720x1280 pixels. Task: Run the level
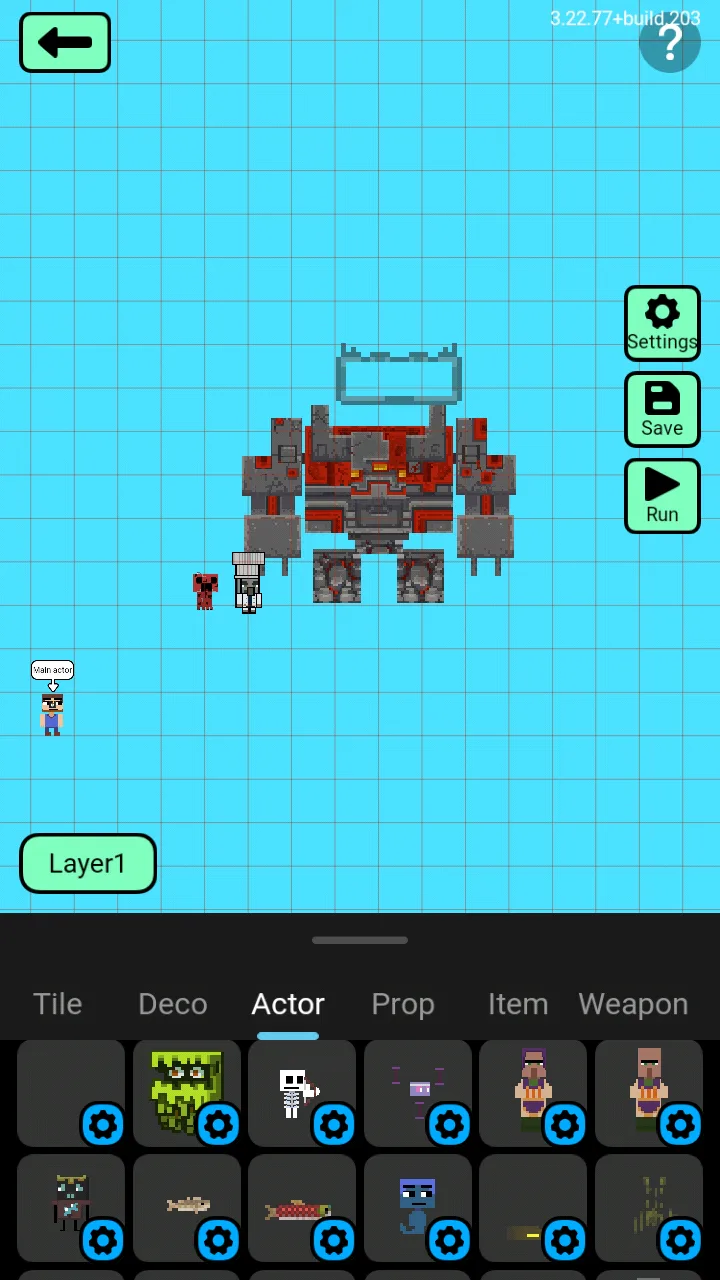pyautogui.click(x=662, y=496)
